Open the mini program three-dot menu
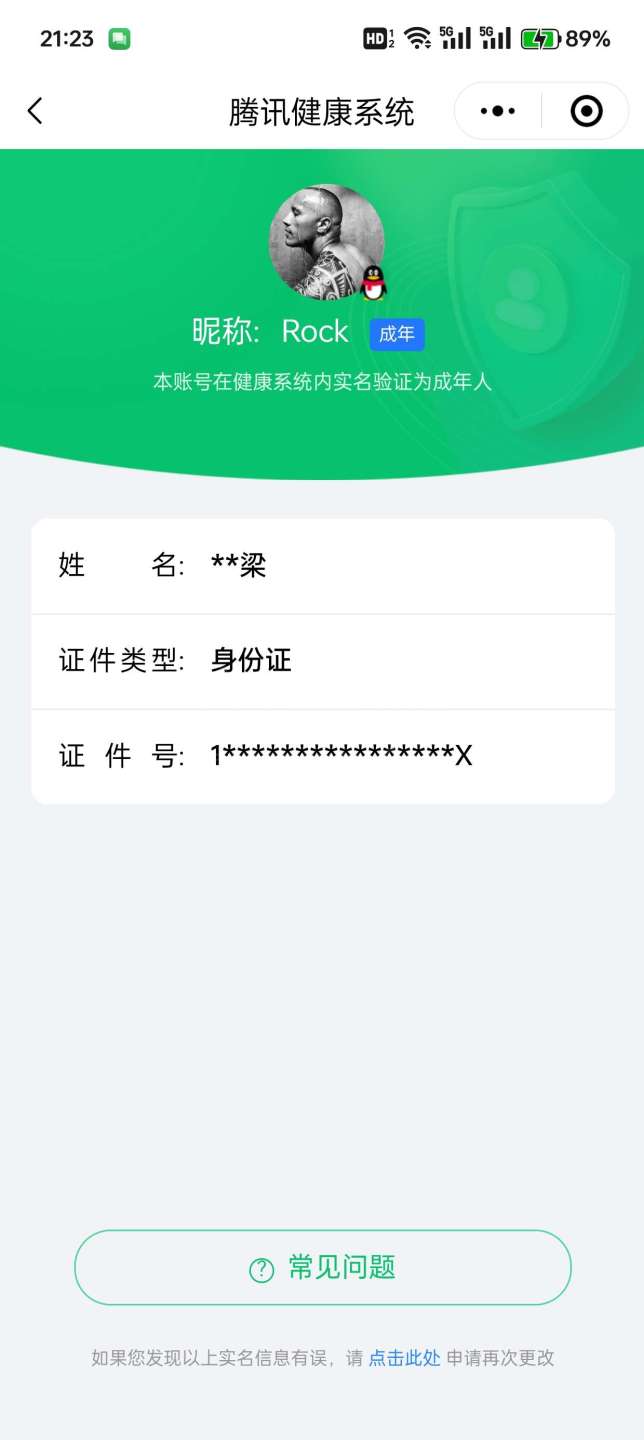Image resolution: width=644 pixels, height=1440 pixels. click(x=498, y=111)
